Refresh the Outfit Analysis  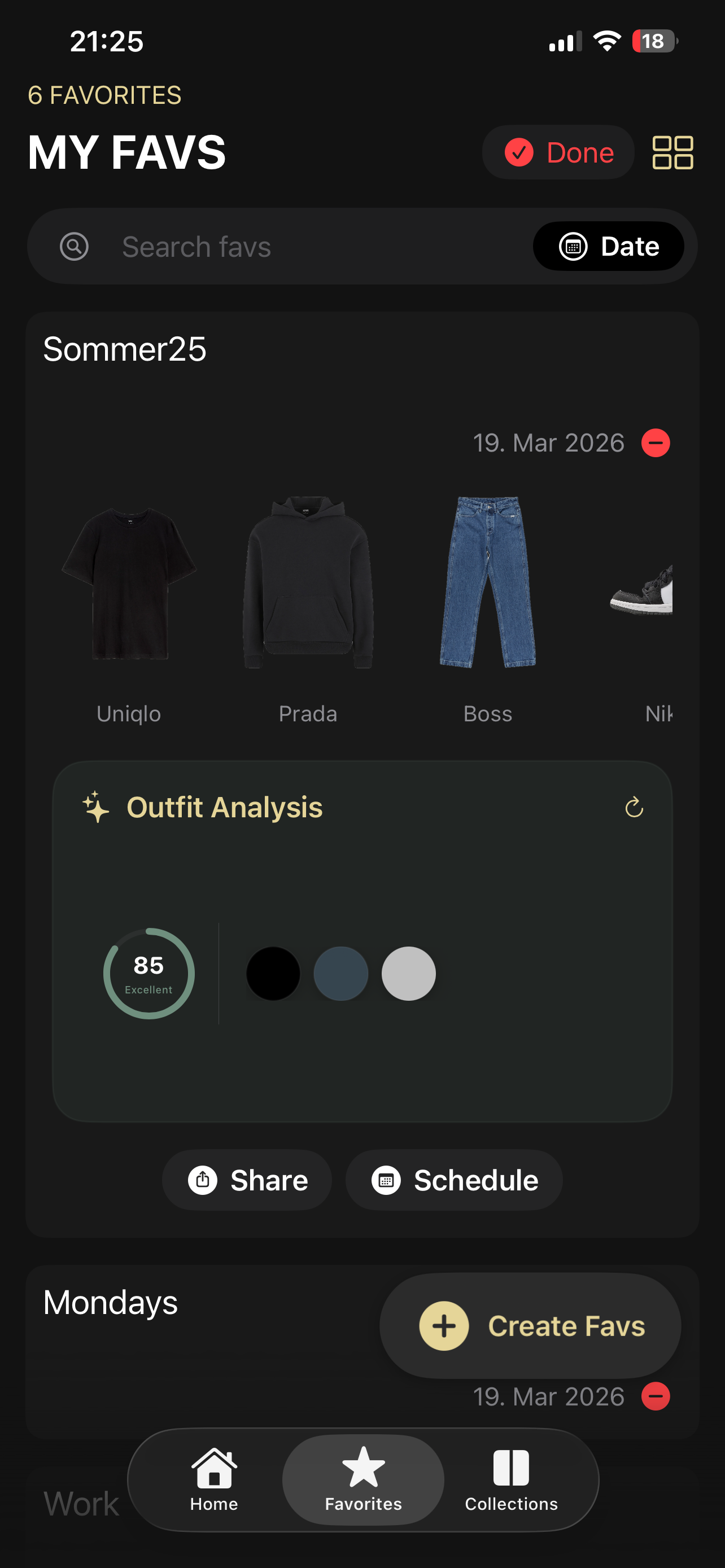[x=634, y=808]
